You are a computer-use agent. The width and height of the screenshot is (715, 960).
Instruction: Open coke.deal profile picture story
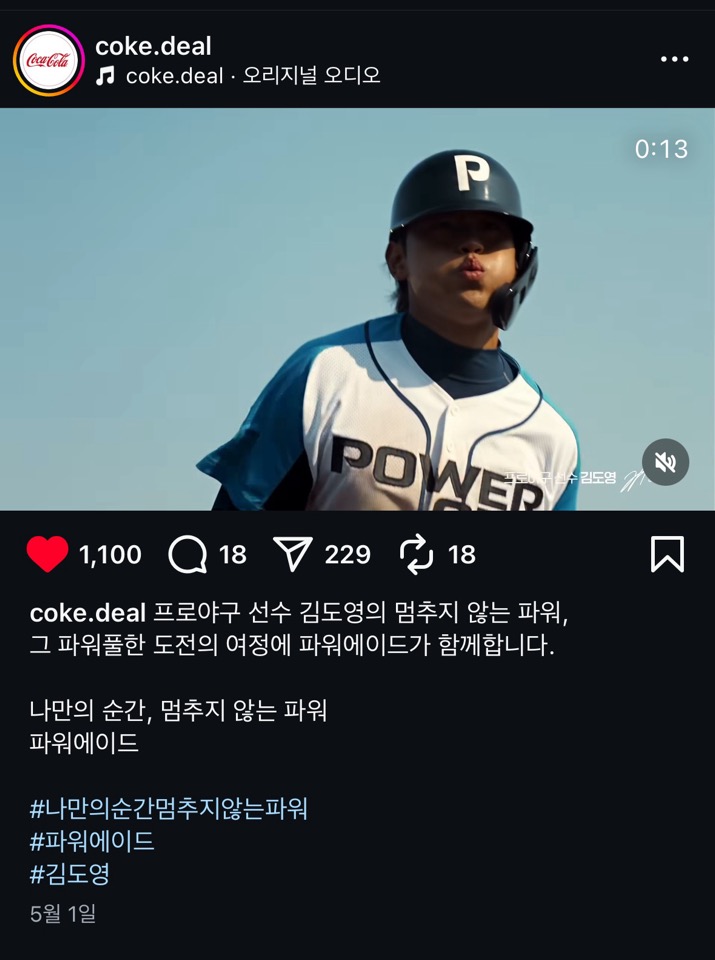(x=48, y=60)
